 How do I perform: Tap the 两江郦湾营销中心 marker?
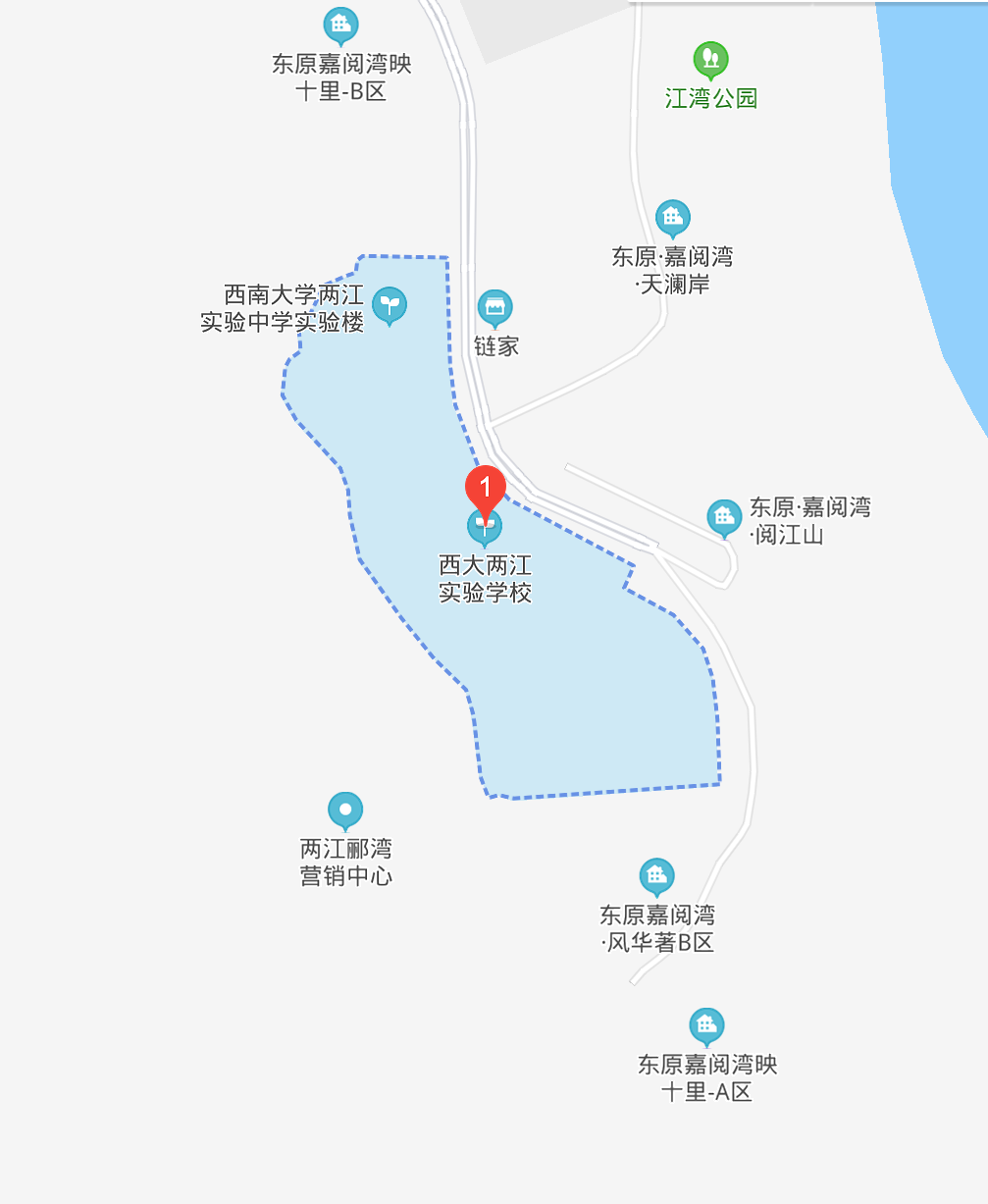[345, 811]
